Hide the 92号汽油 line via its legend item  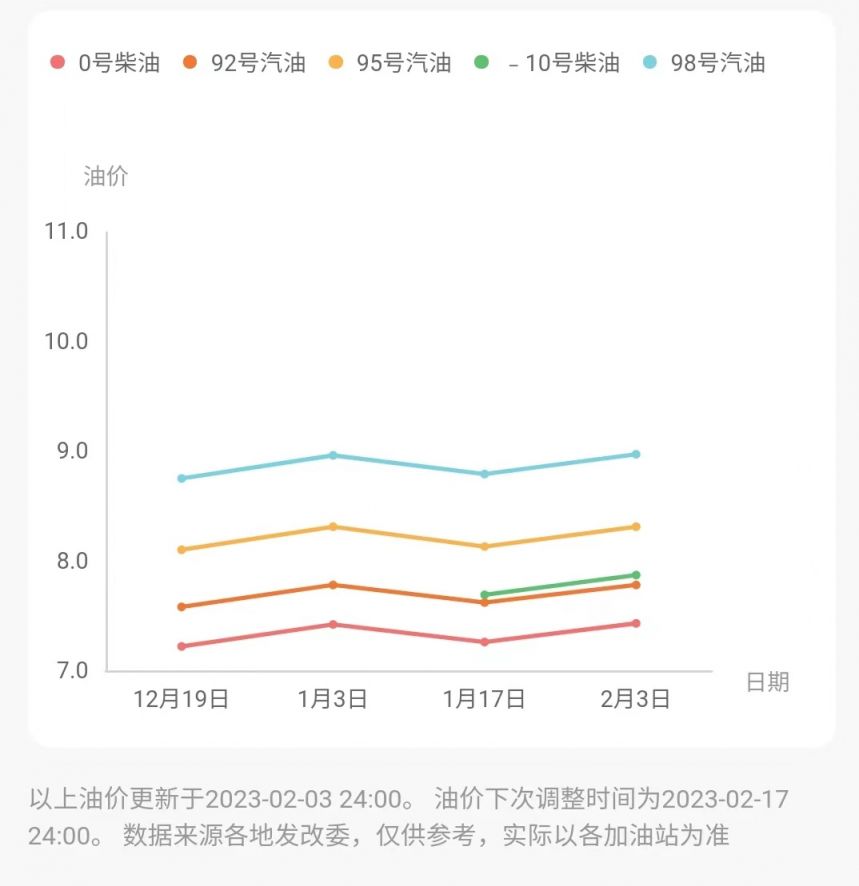coord(245,63)
